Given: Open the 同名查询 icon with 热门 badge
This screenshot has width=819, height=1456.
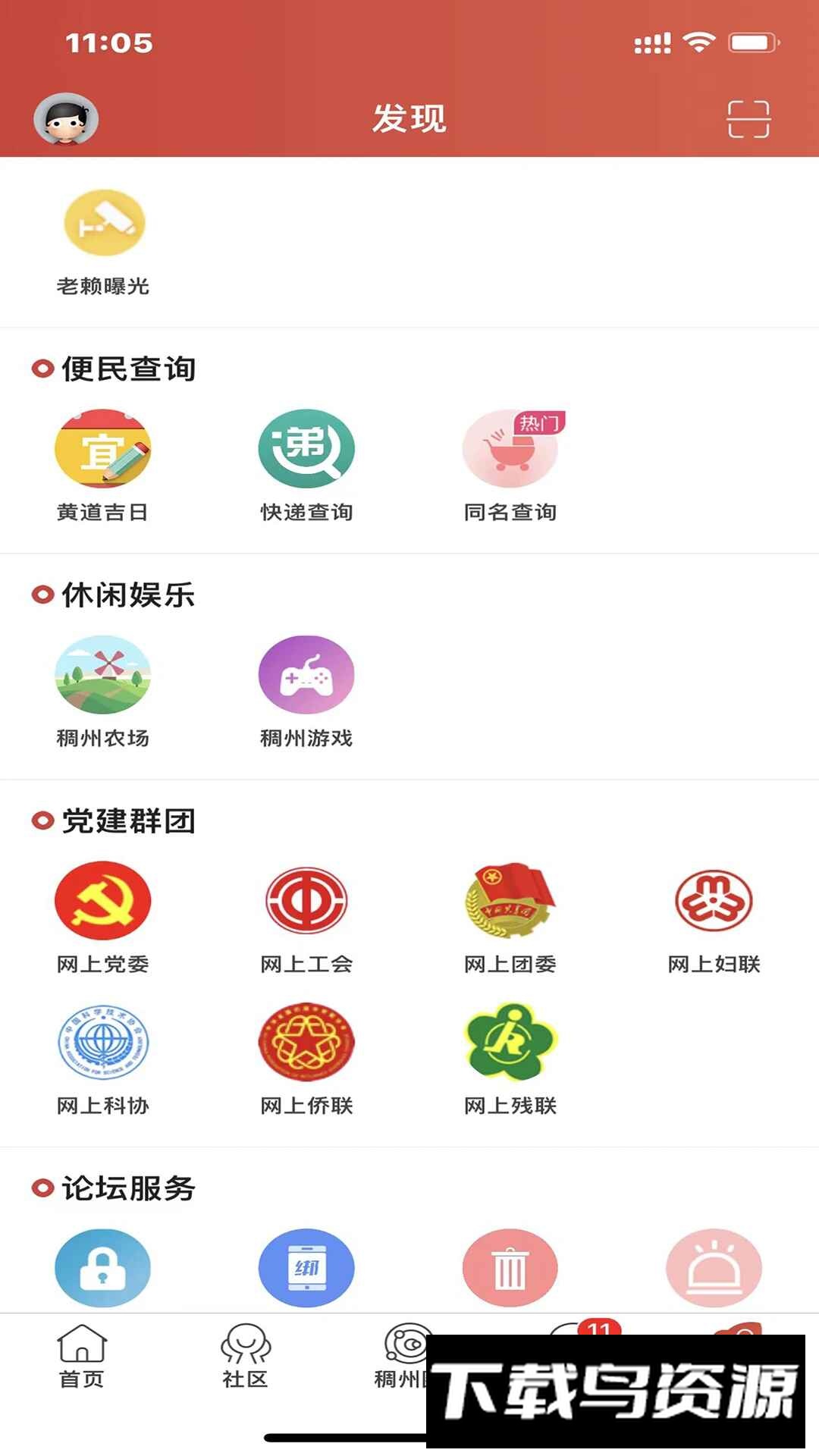Looking at the screenshot, I should point(511,449).
